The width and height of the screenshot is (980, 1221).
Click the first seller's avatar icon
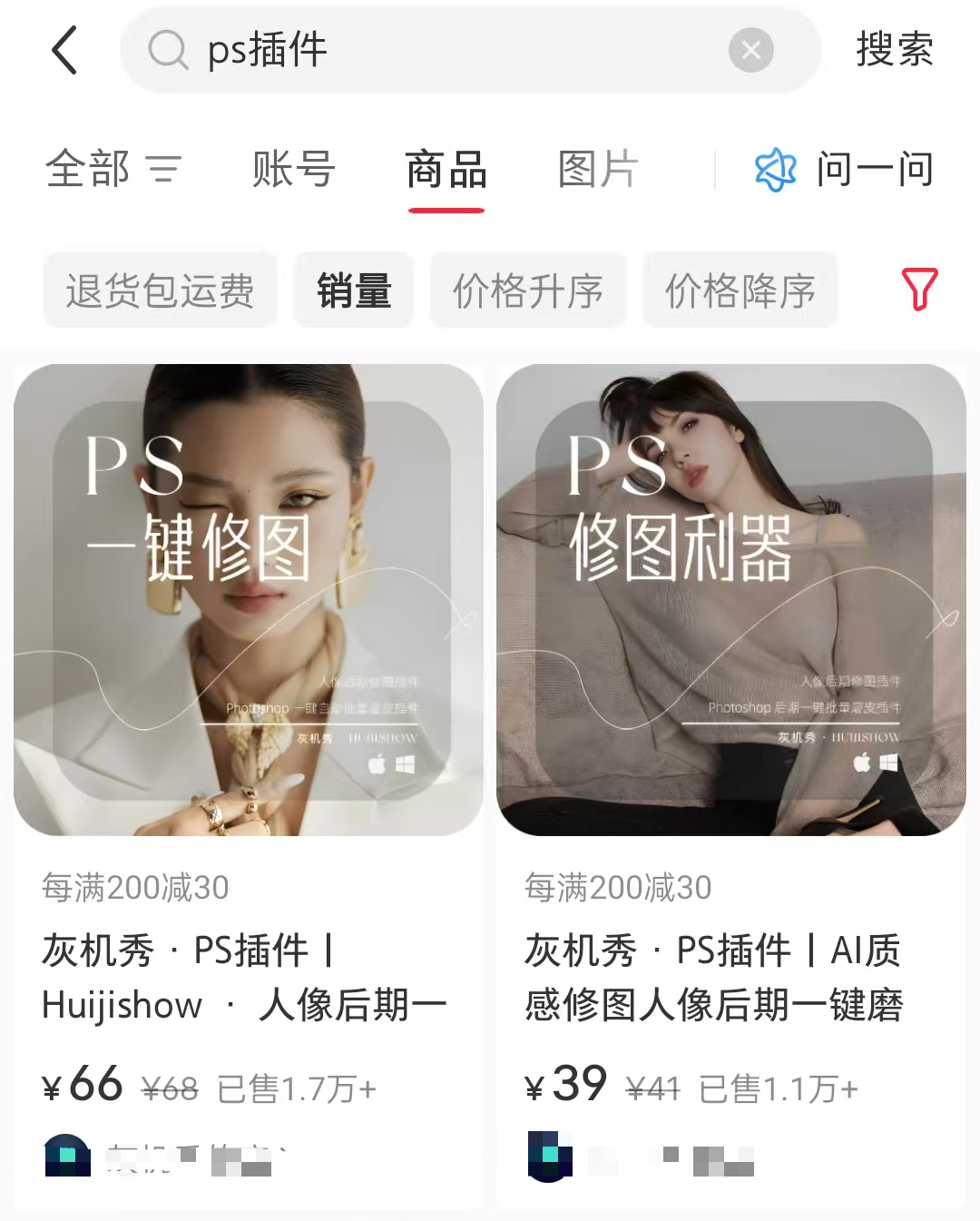pos(67,1157)
